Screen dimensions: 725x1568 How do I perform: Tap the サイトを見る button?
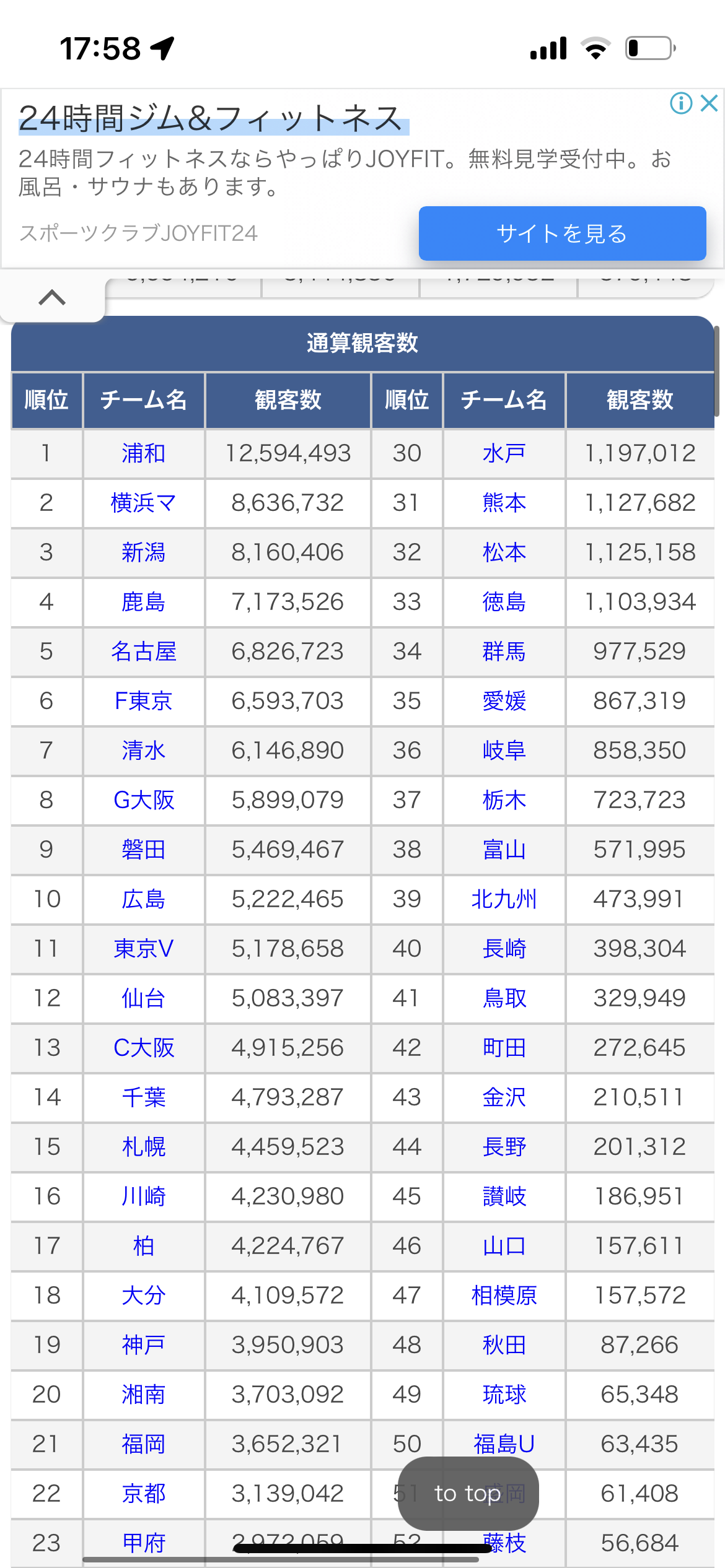click(562, 233)
